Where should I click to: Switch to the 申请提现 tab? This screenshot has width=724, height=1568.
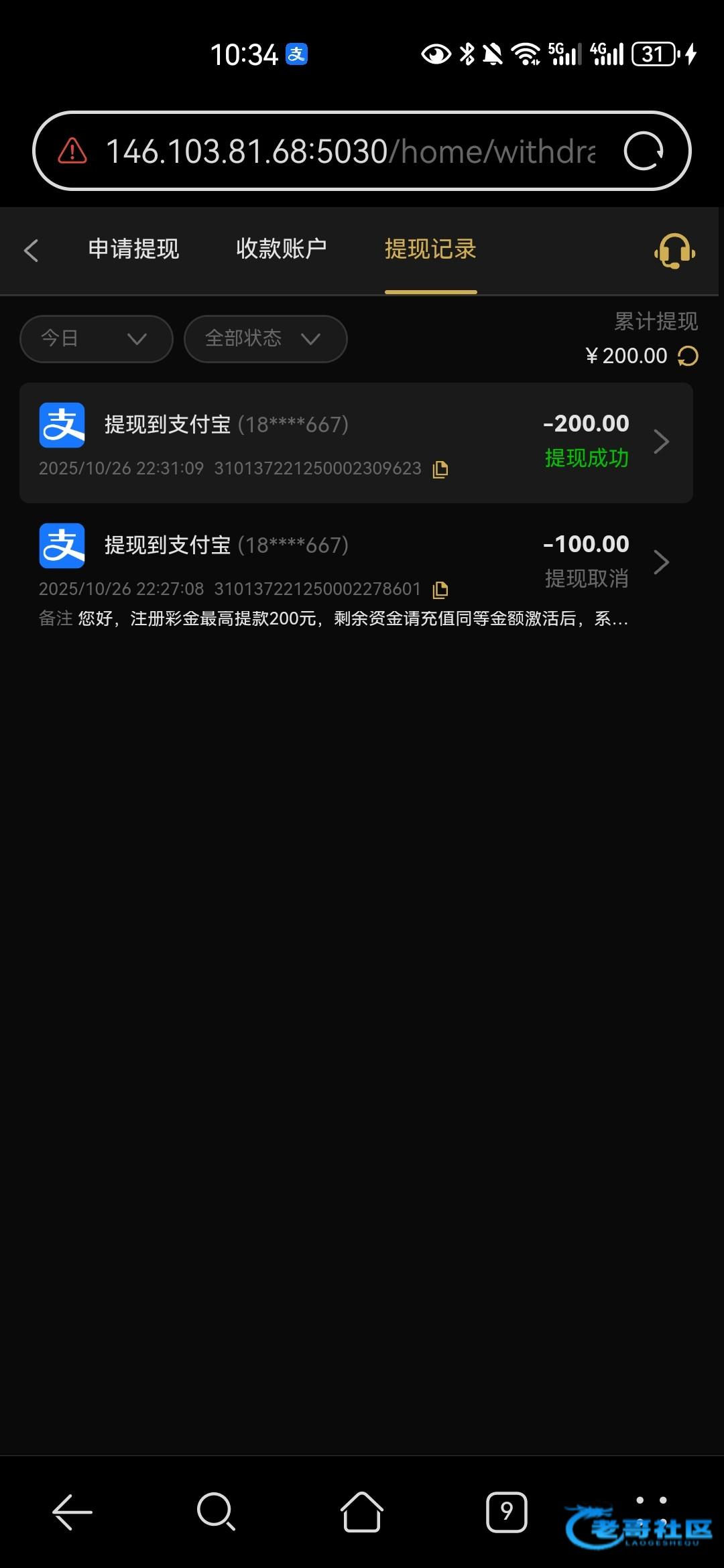click(133, 249)
